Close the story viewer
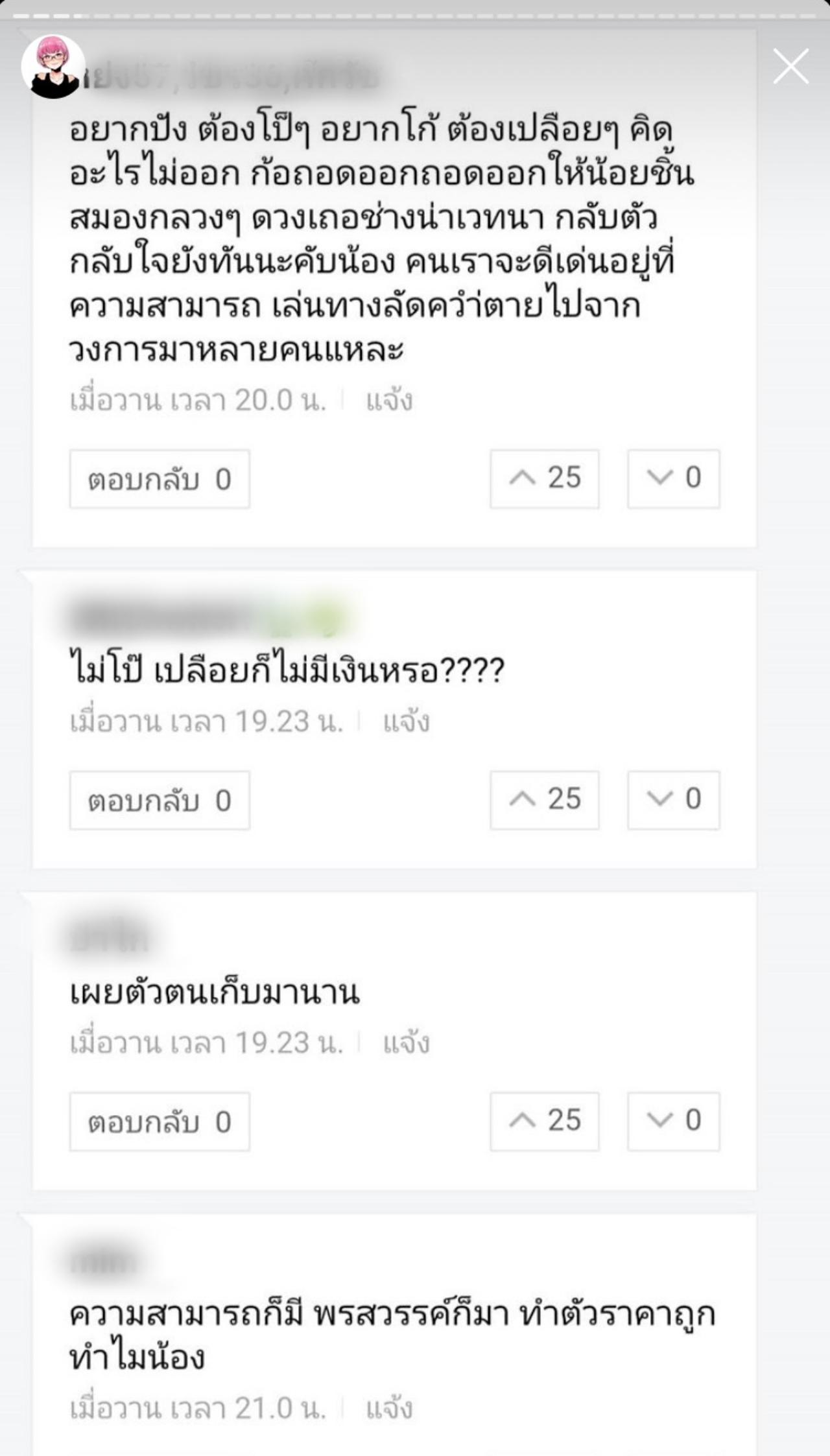 [x=790, y=66]
